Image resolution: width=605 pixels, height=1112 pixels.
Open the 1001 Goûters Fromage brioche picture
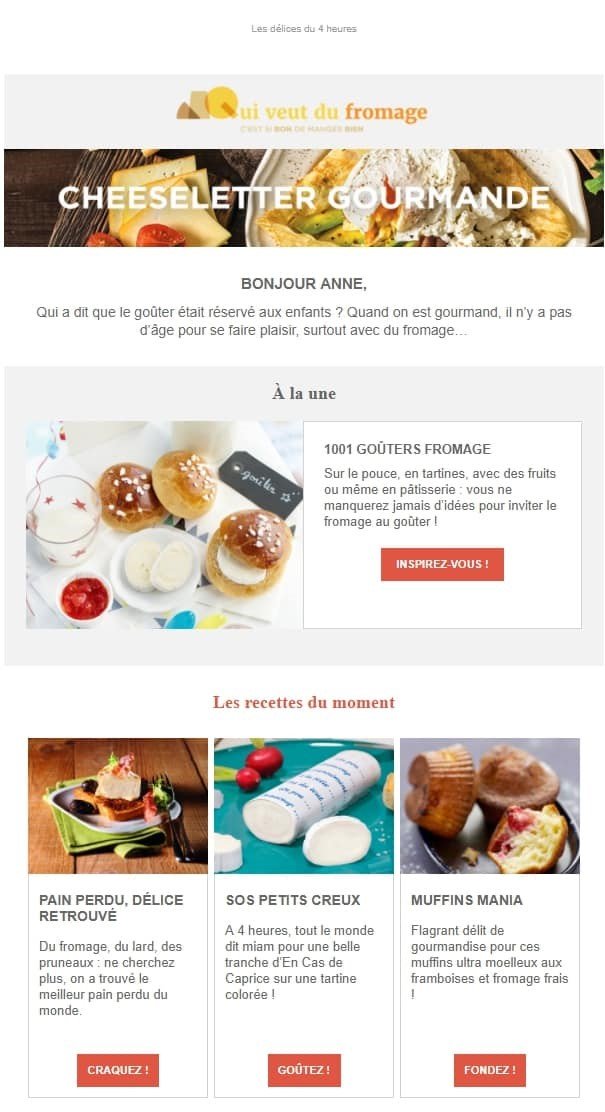coord(164,525)
